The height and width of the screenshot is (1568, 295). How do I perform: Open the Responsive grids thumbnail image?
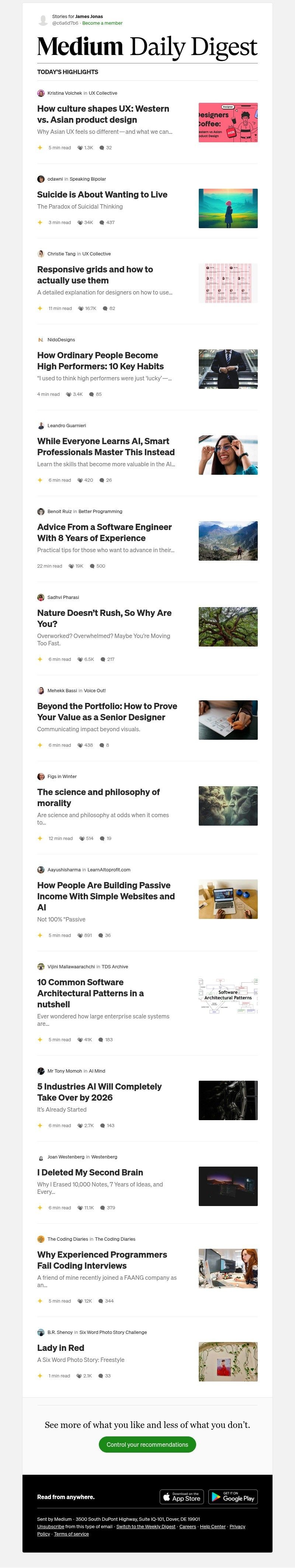click(228, 283)
